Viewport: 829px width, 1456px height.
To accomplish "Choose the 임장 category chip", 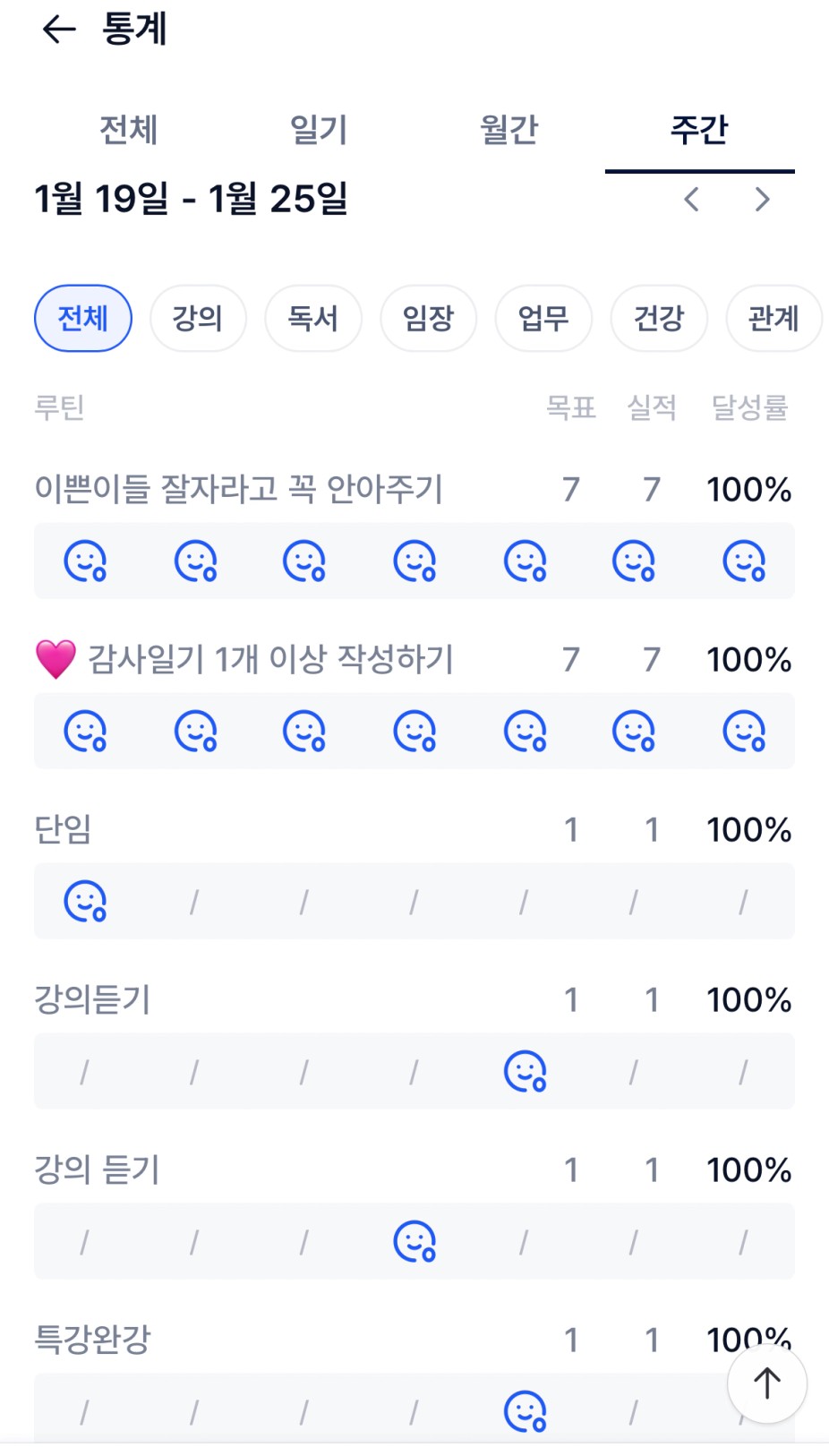I will tap(428, 318).
